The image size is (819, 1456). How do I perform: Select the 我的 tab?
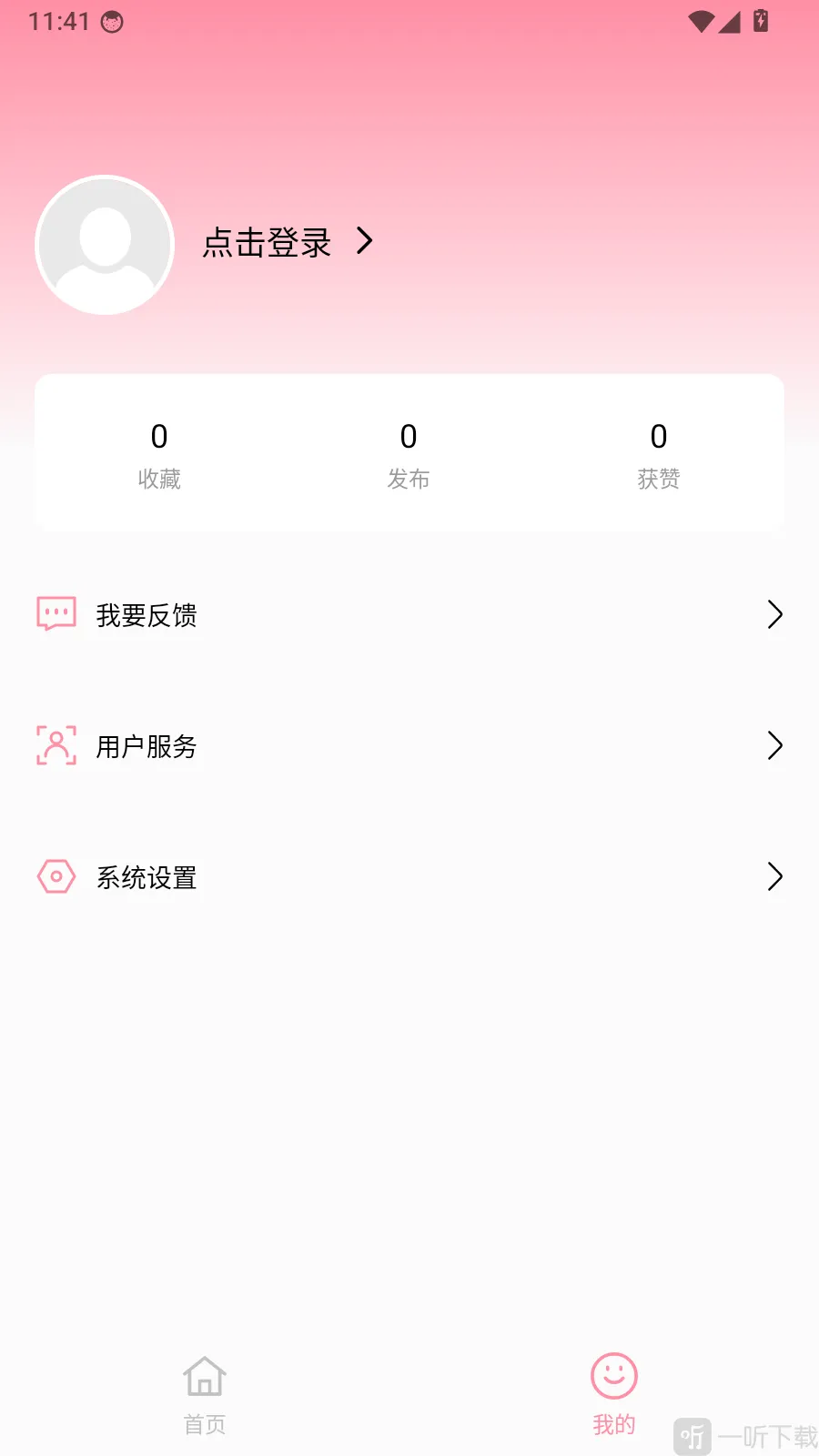click(614, 1394)
